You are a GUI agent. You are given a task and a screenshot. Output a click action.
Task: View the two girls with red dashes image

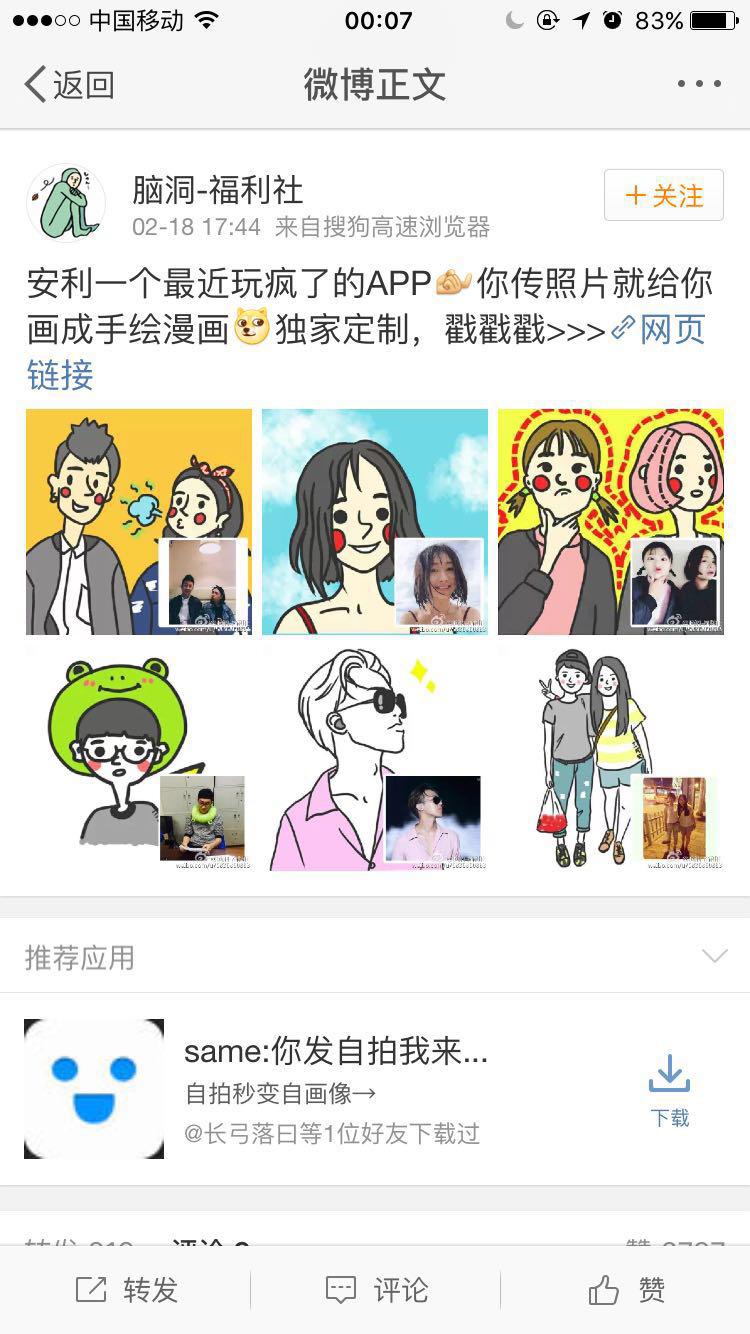pyautogui.click(x=611, y=521)
